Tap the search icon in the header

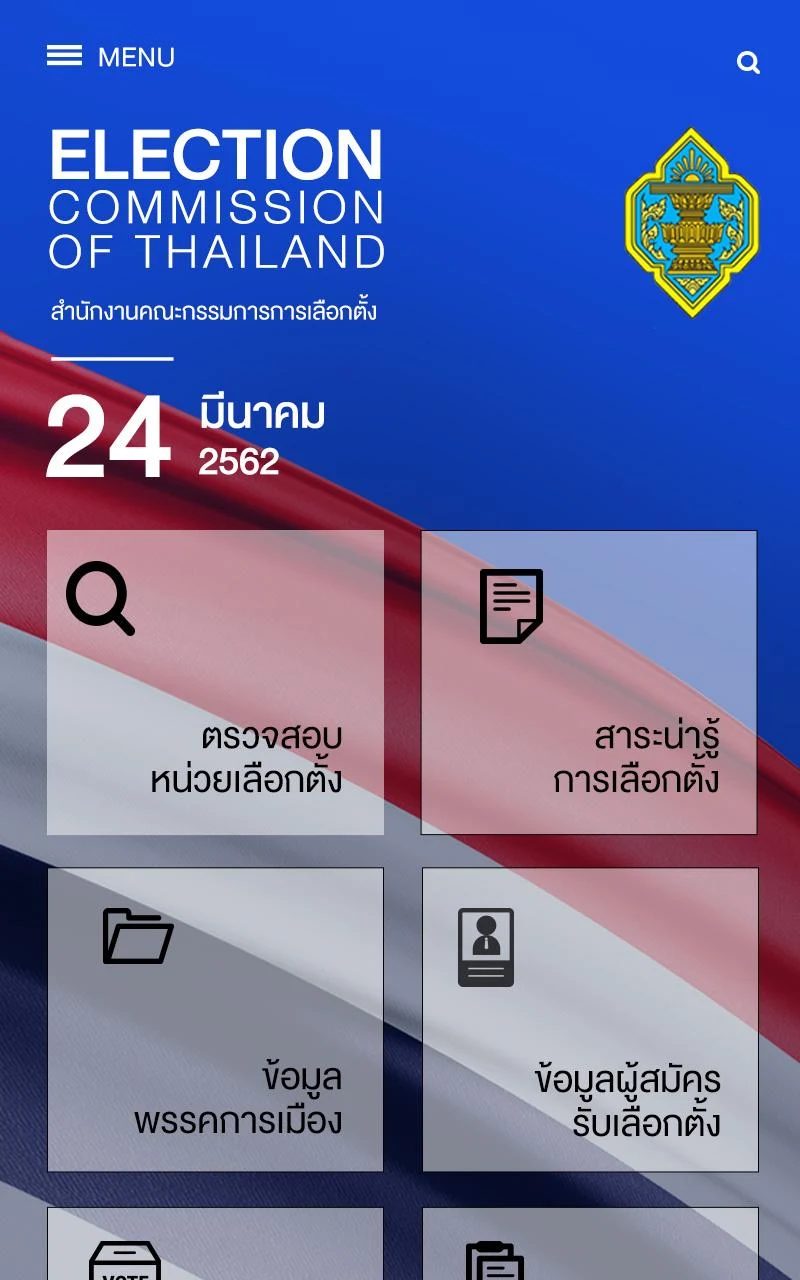[748, 63]
